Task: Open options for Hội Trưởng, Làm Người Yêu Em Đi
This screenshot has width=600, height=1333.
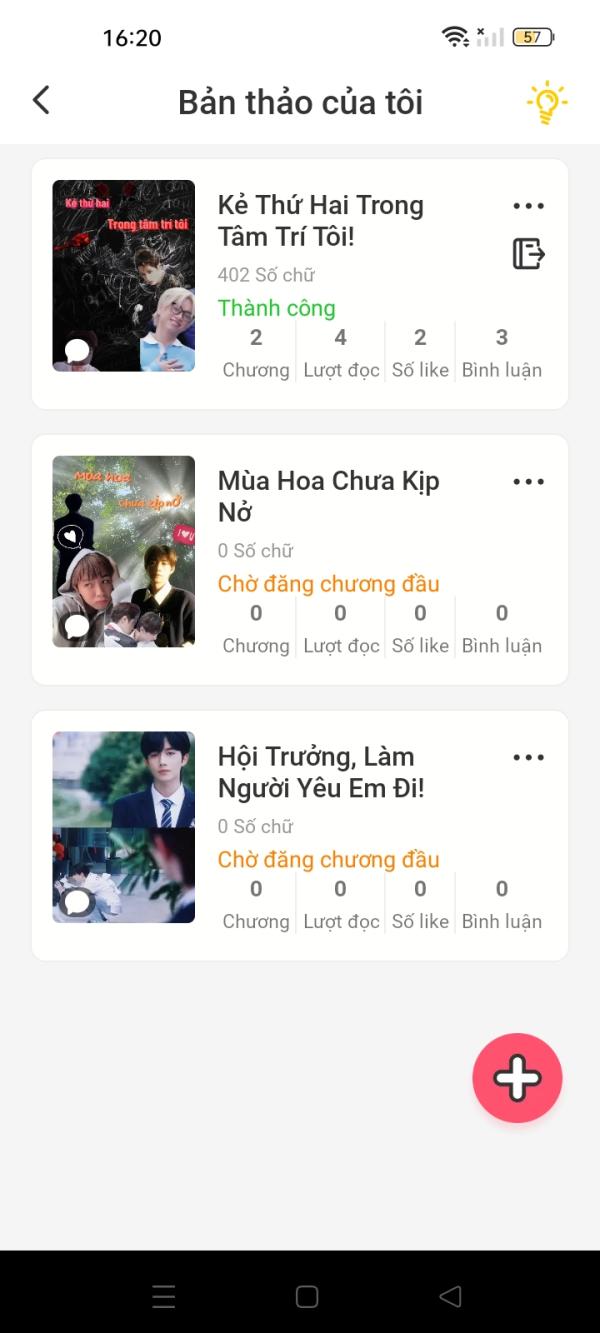Action: 528,758
